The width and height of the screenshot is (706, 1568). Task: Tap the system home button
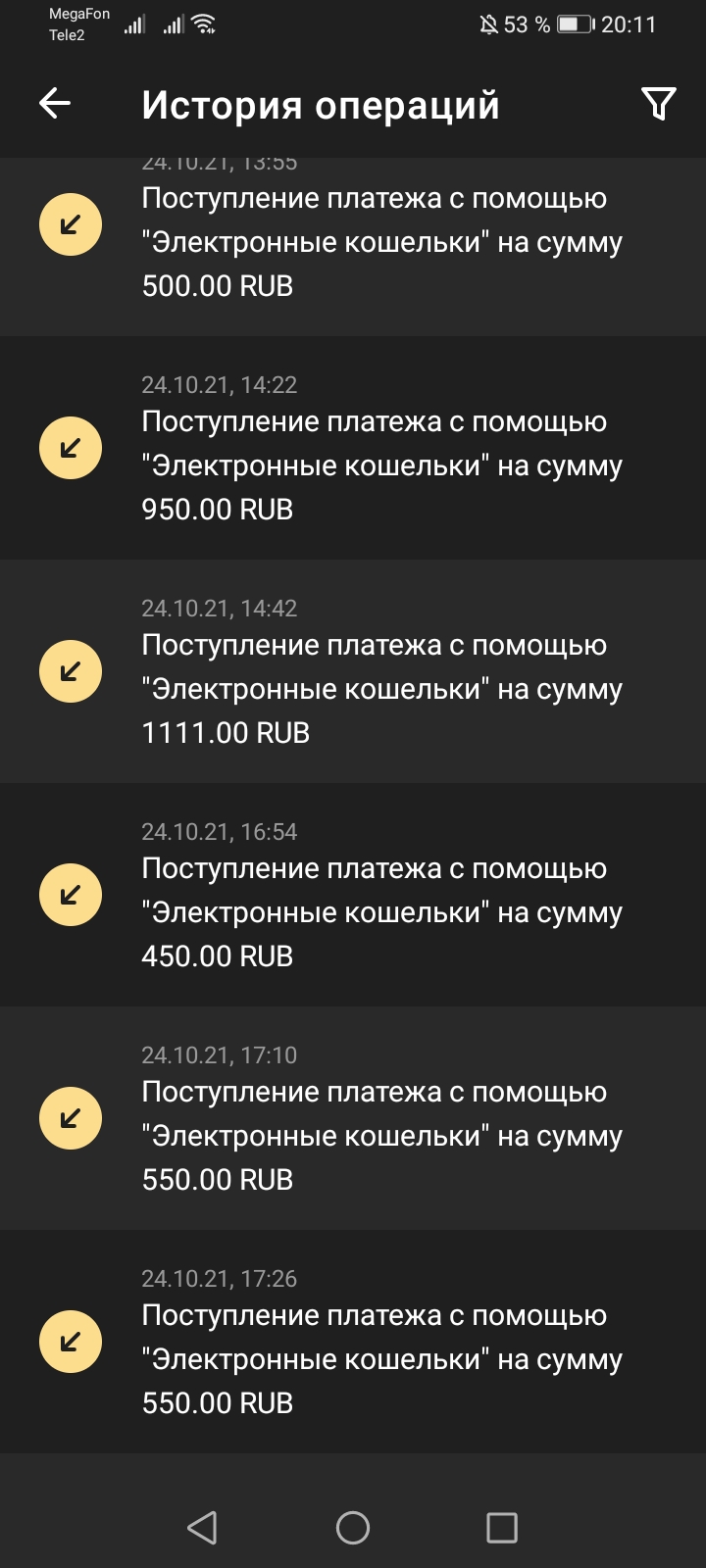coord(353,1527)
